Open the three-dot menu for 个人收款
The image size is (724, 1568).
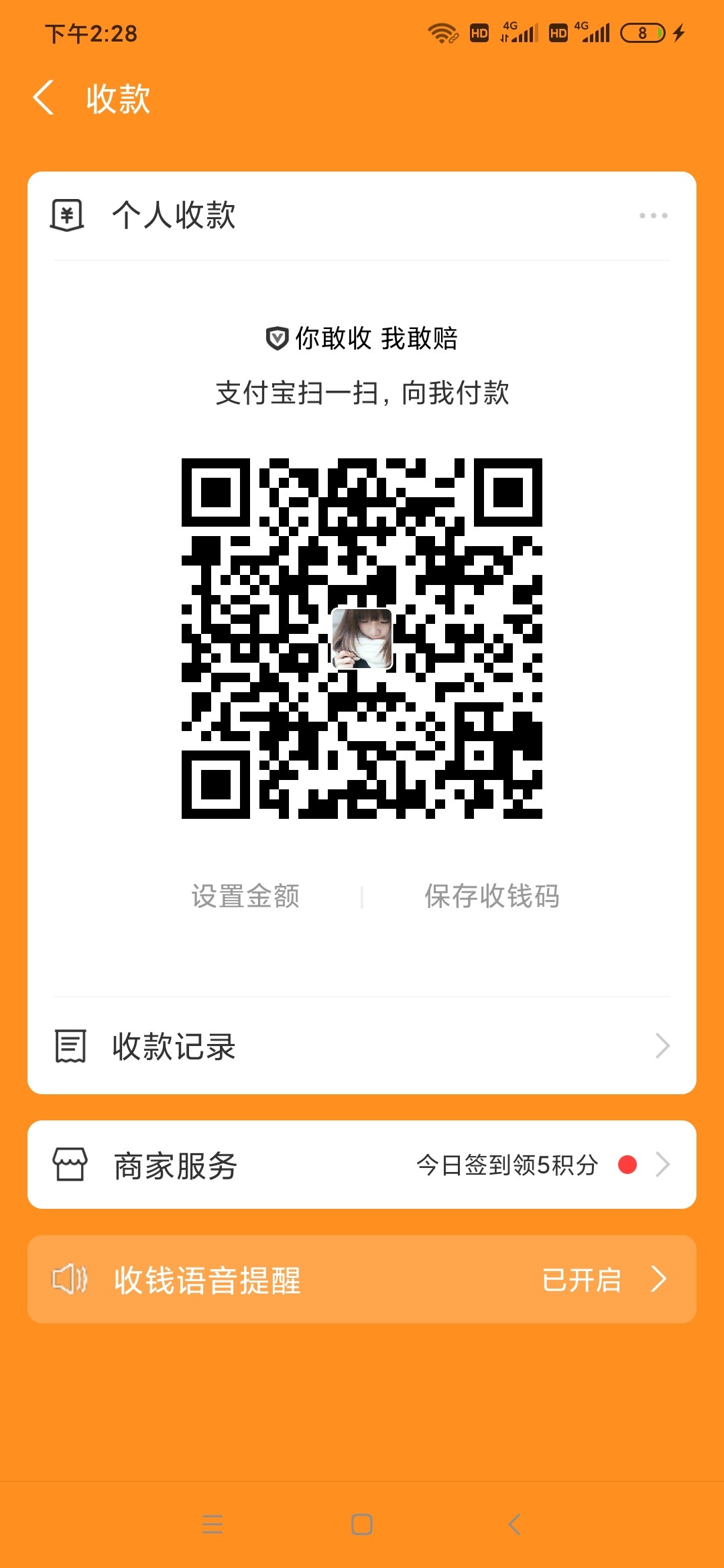(653, 216)
